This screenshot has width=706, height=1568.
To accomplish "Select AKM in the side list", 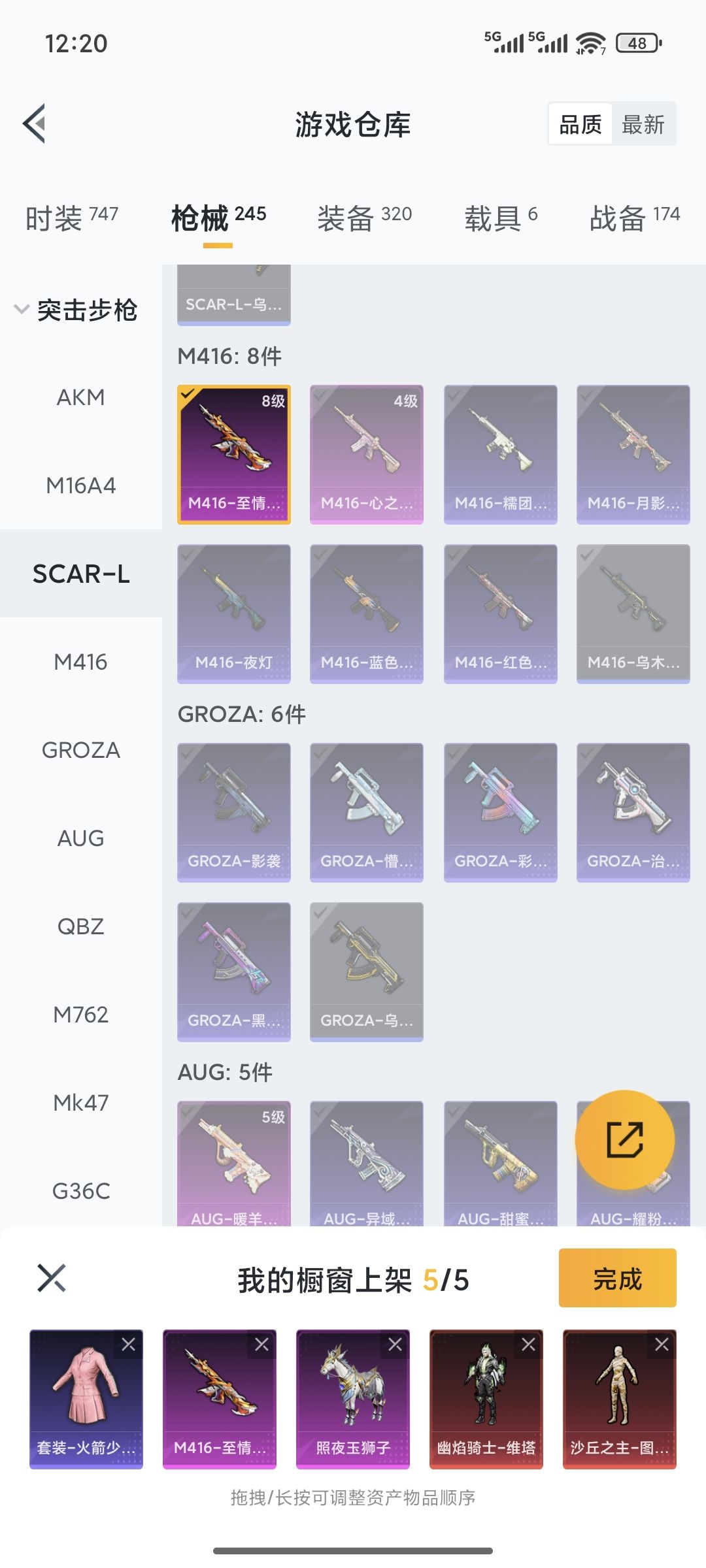I will pos(81,397).
